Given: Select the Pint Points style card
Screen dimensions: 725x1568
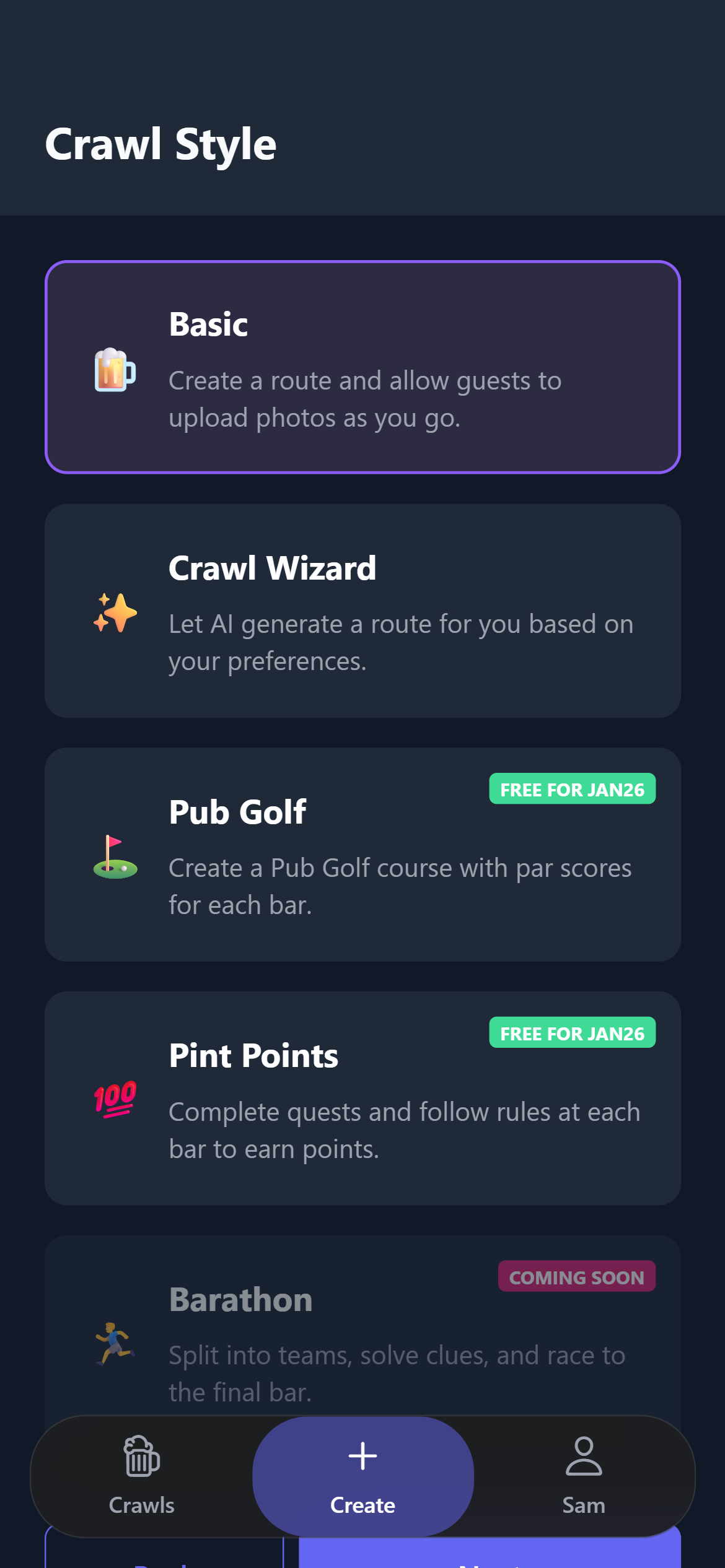Looking at the screenshot, I should tap(362, 1098).
